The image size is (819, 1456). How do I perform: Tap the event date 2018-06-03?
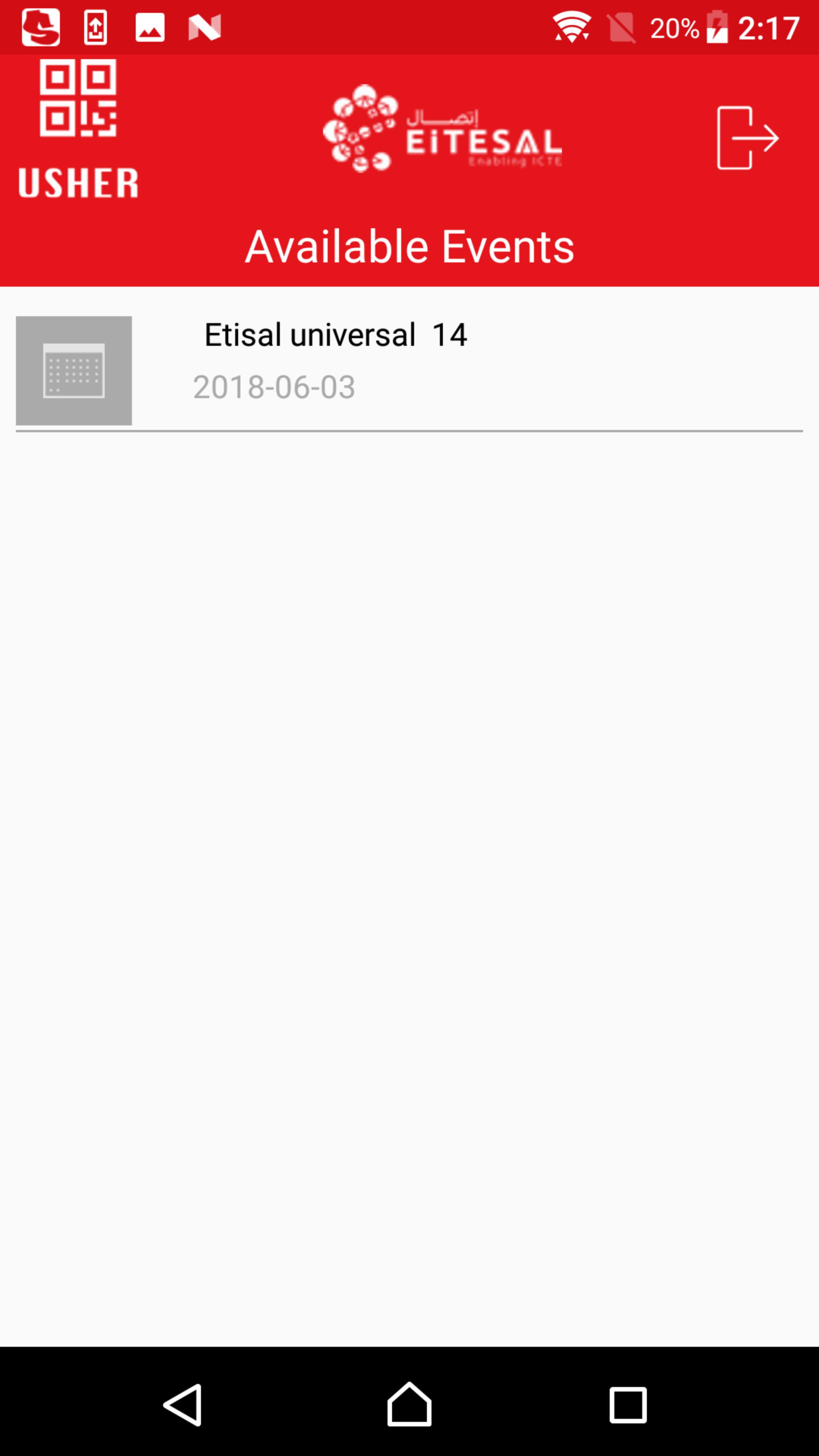274,387
